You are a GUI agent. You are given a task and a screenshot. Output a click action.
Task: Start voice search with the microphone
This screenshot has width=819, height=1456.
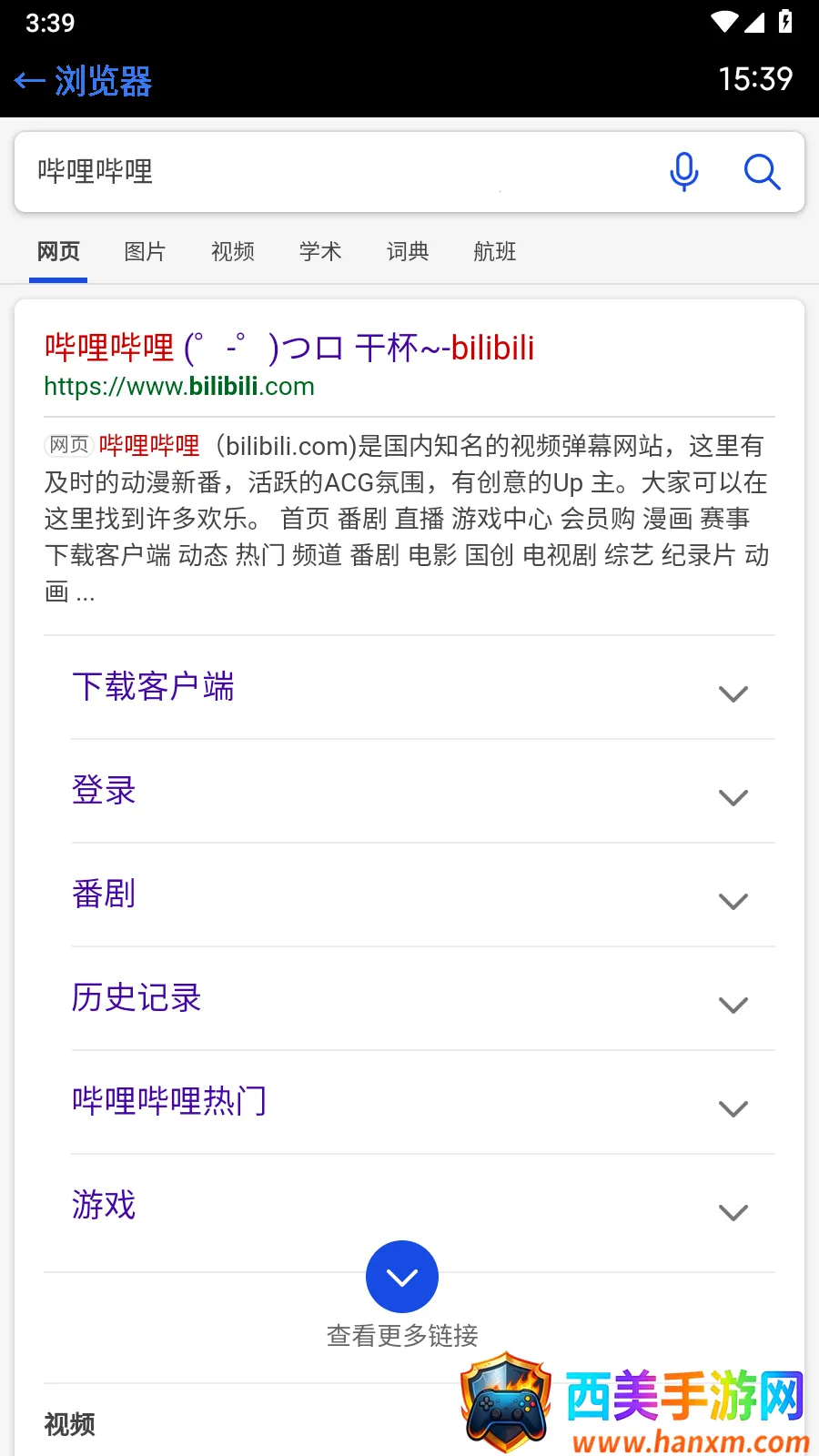683,171
